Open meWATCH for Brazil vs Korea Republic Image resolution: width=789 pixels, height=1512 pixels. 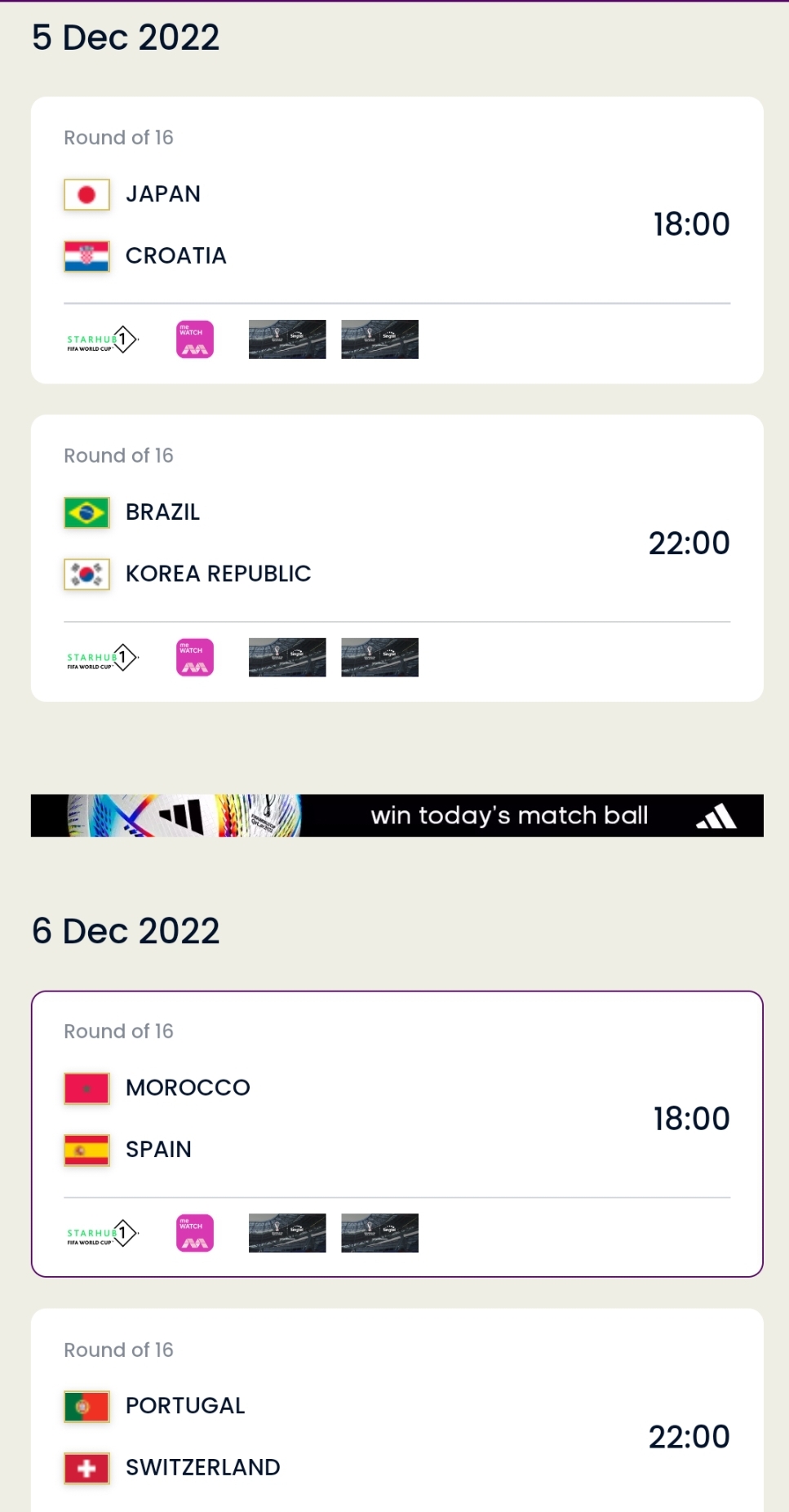[195, 658]
